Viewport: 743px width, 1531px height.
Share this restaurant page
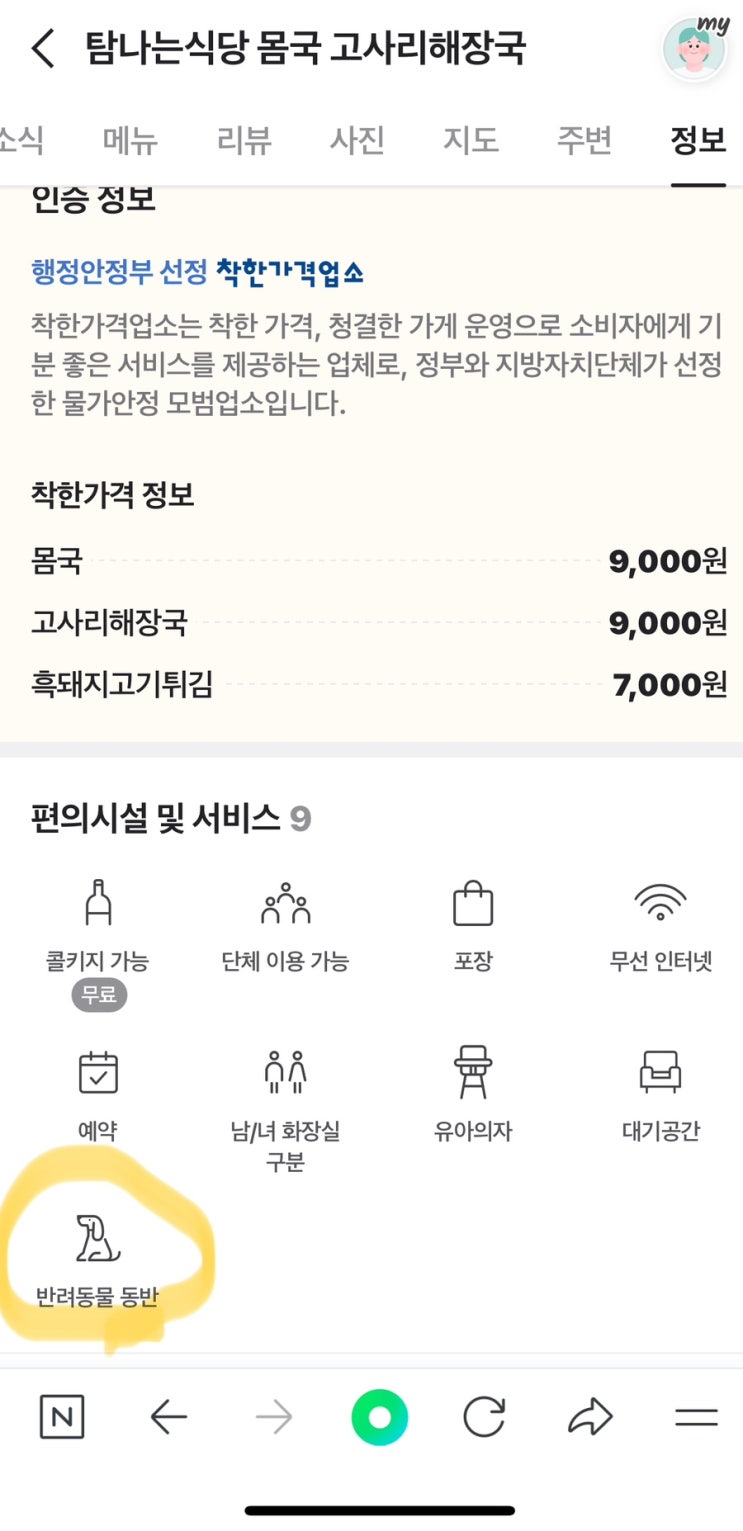(x=590, y=1417)
